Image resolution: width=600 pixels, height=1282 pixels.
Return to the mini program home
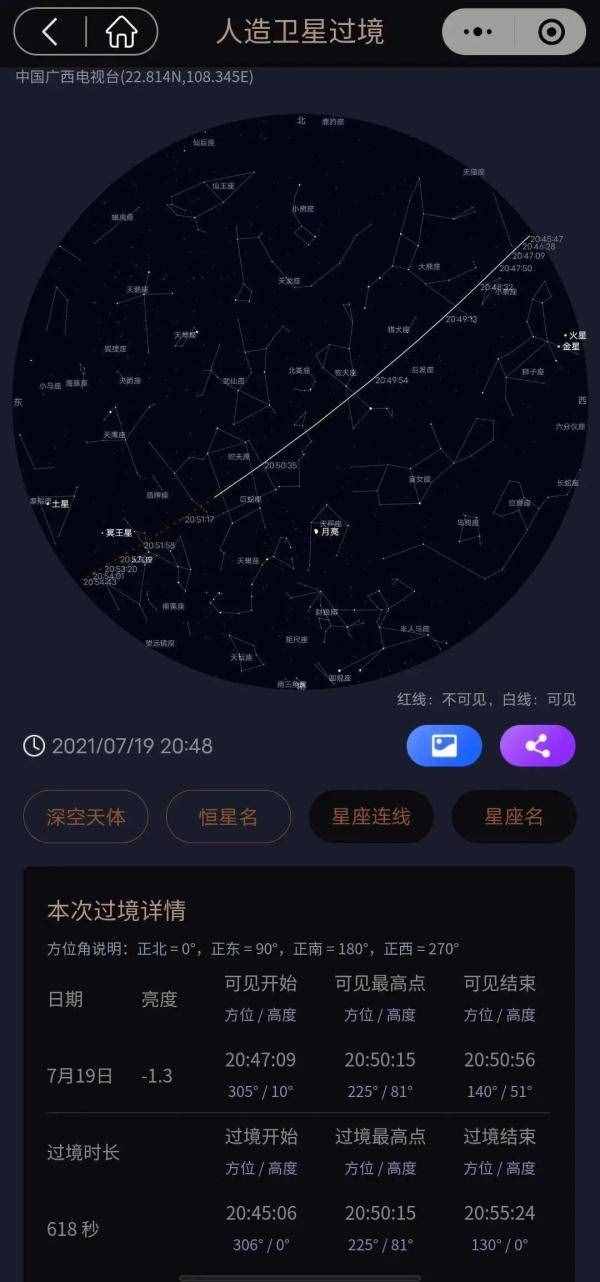click(x=121, y=32)
